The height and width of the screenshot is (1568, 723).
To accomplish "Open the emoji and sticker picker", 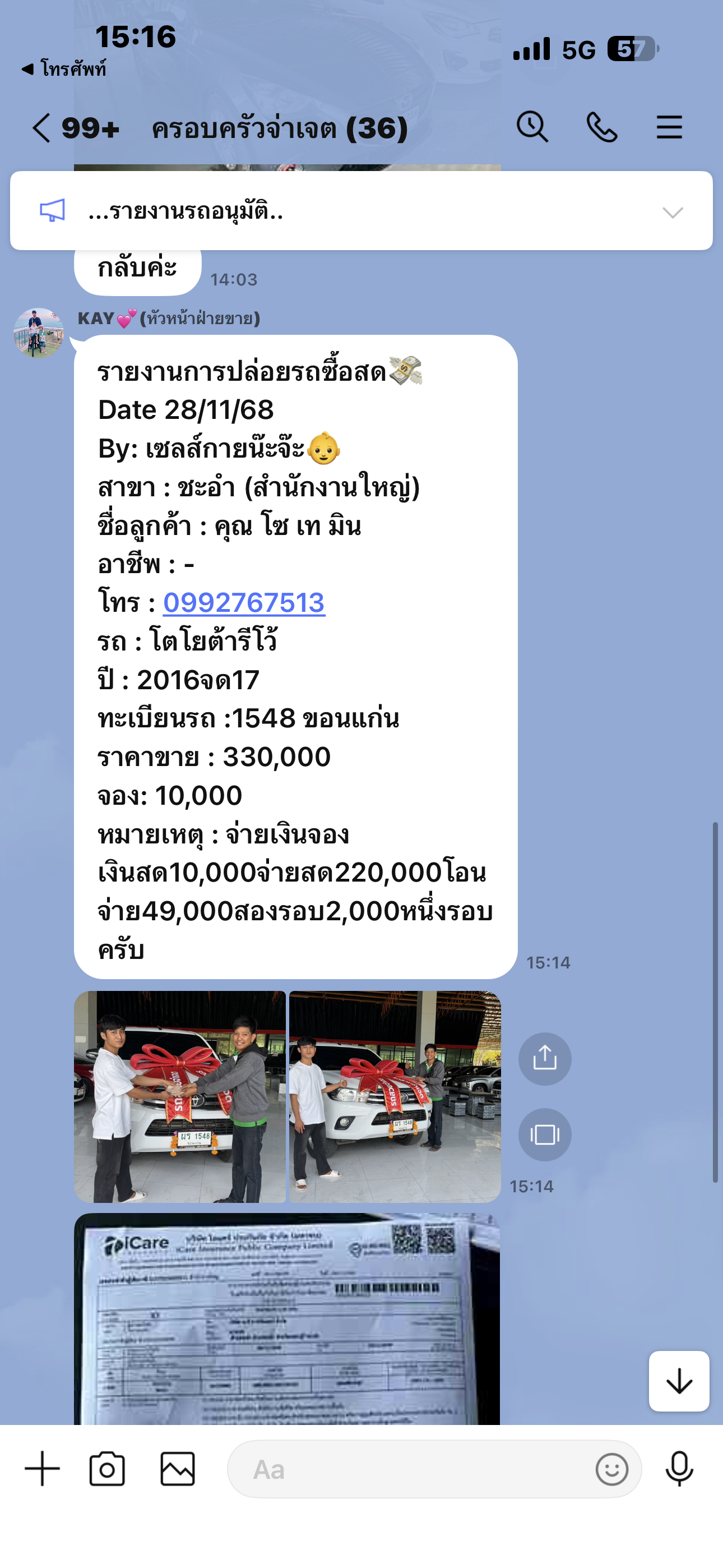I will [x=611, y=1469].
